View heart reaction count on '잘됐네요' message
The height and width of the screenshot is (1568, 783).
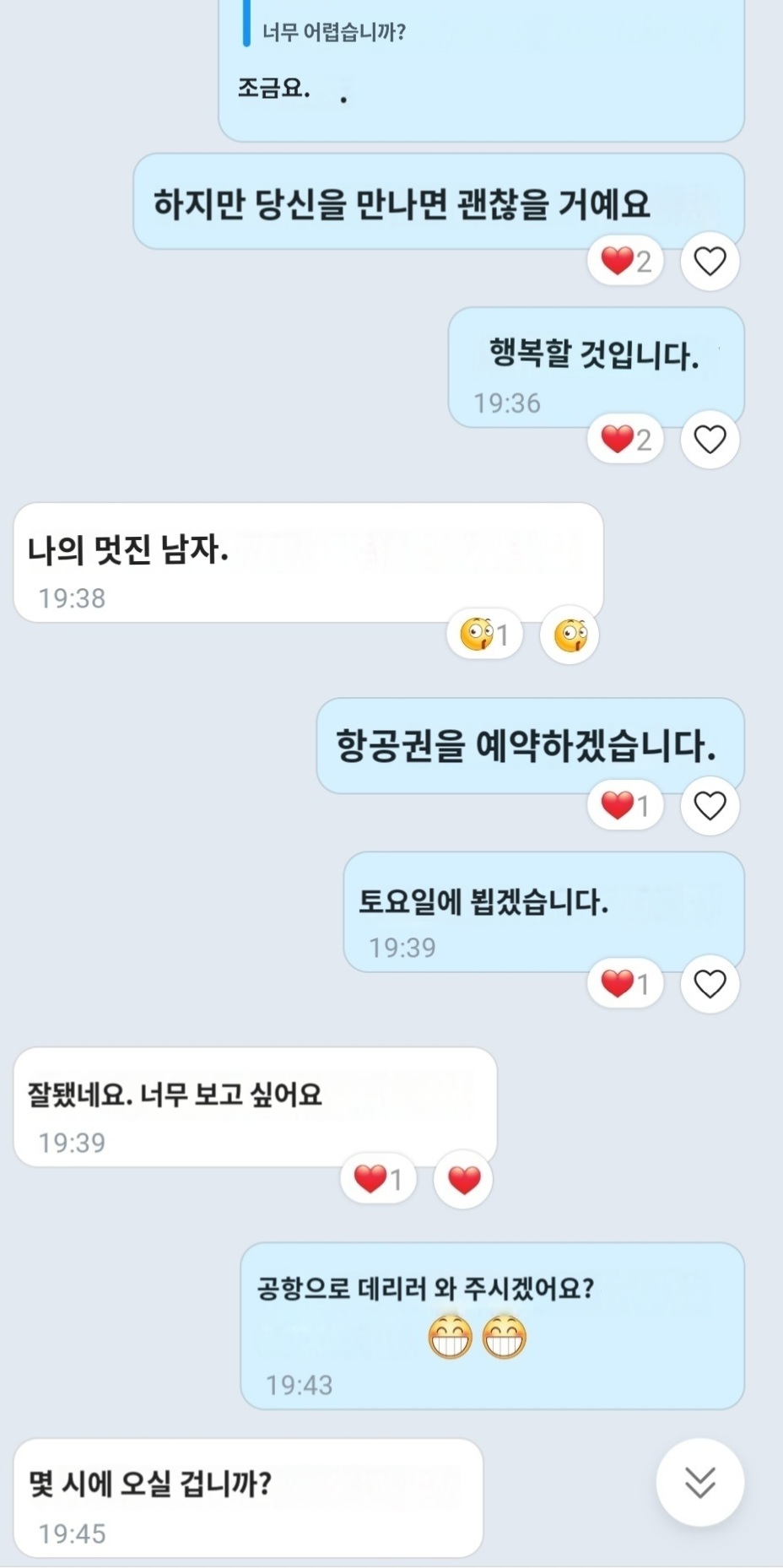[378, 1179]
